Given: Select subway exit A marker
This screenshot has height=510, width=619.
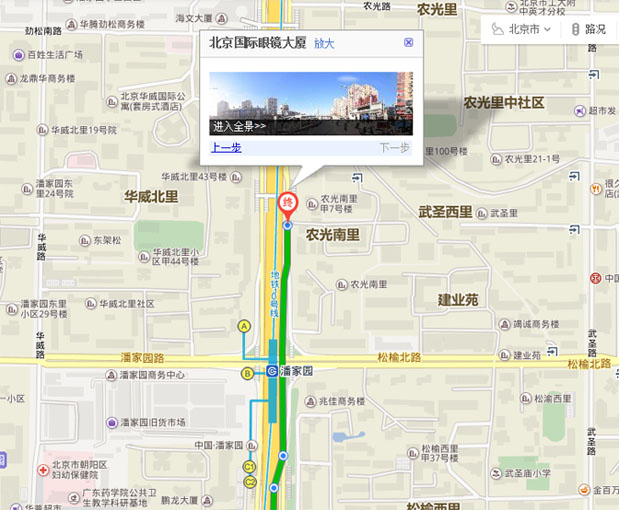Looking at the screenshot, I should [243, 326].
